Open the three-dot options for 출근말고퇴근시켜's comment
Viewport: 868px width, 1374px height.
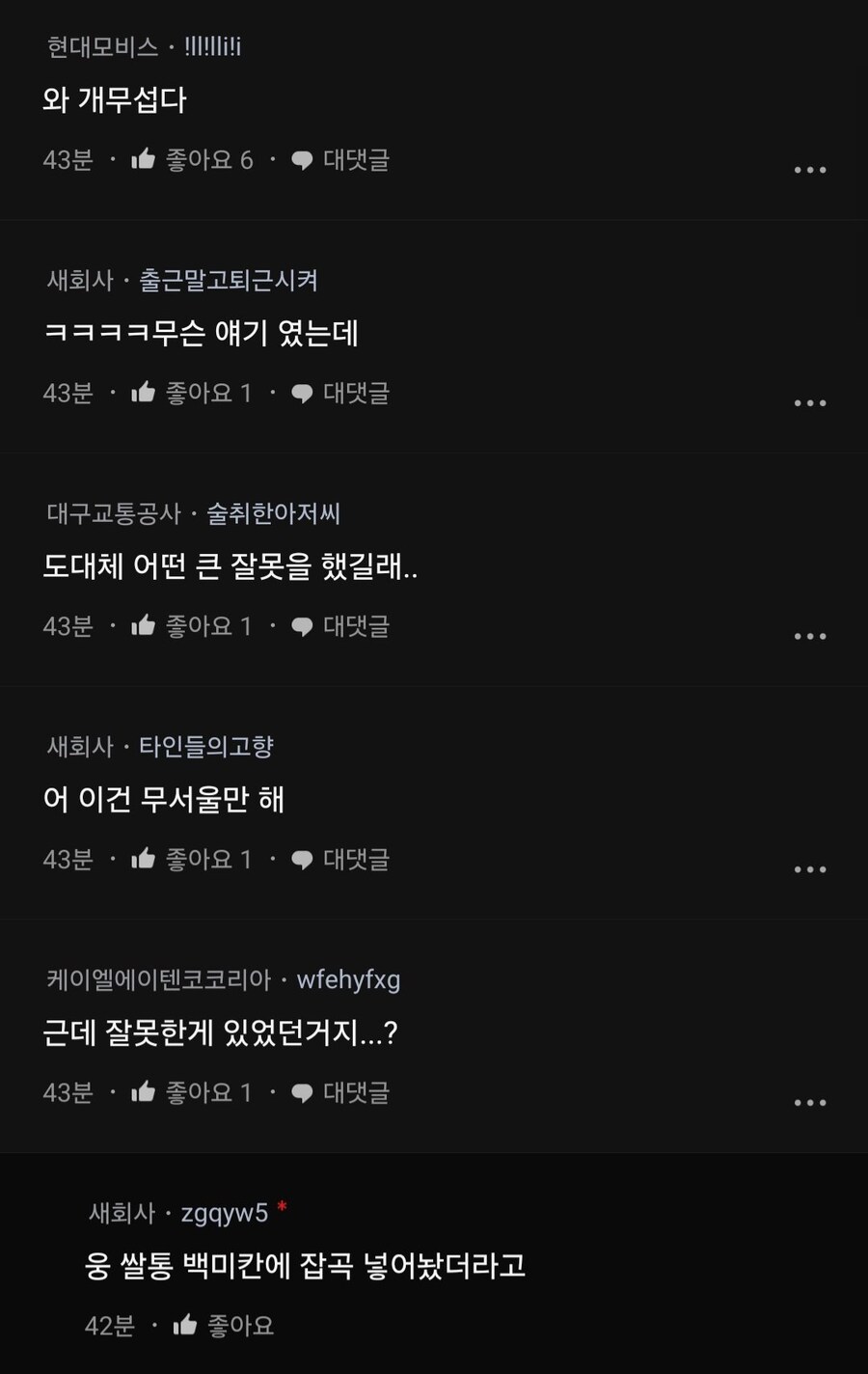(x=810, y=402)
